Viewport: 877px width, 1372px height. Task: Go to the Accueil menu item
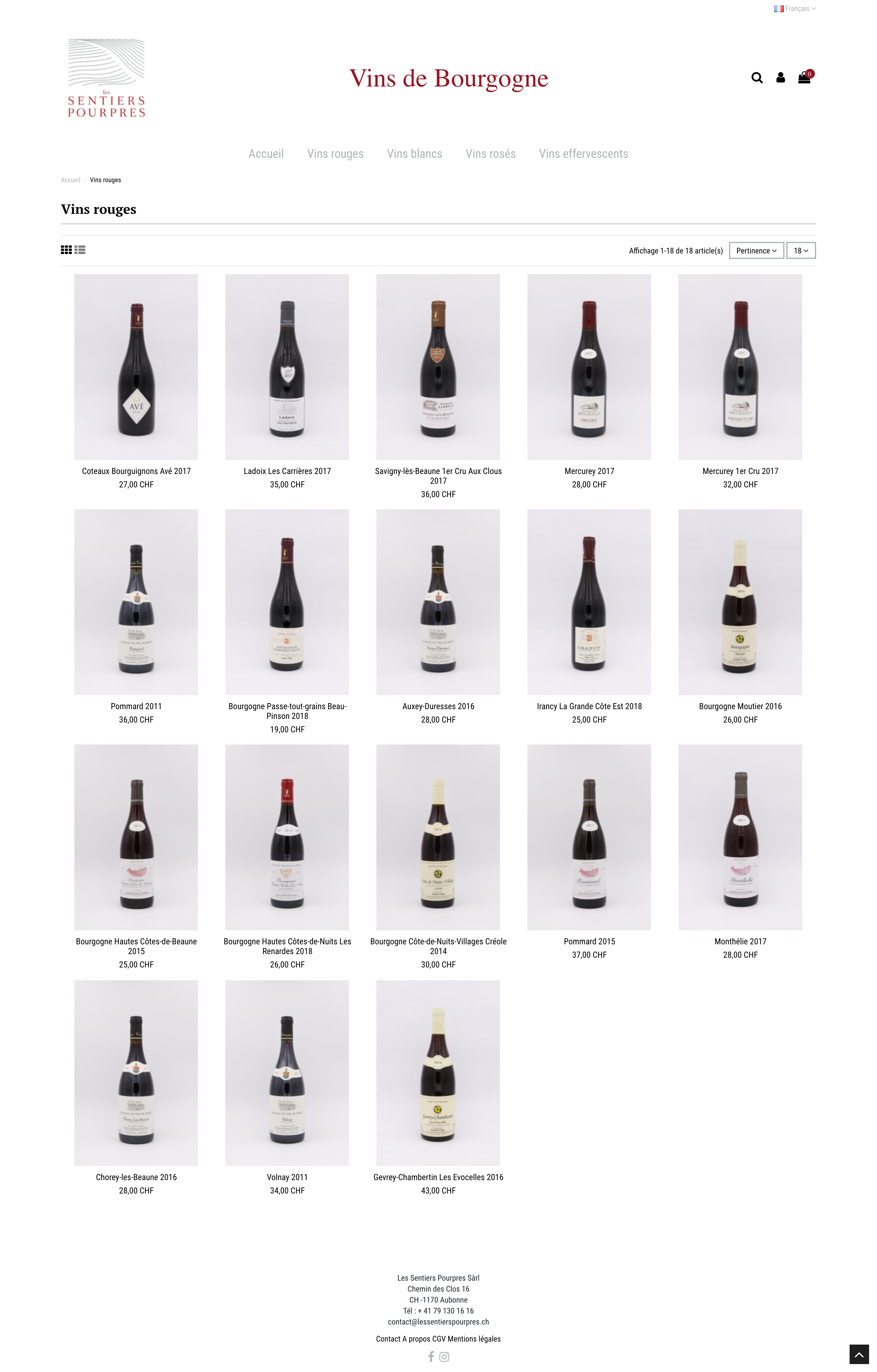[x=266, y=154]
